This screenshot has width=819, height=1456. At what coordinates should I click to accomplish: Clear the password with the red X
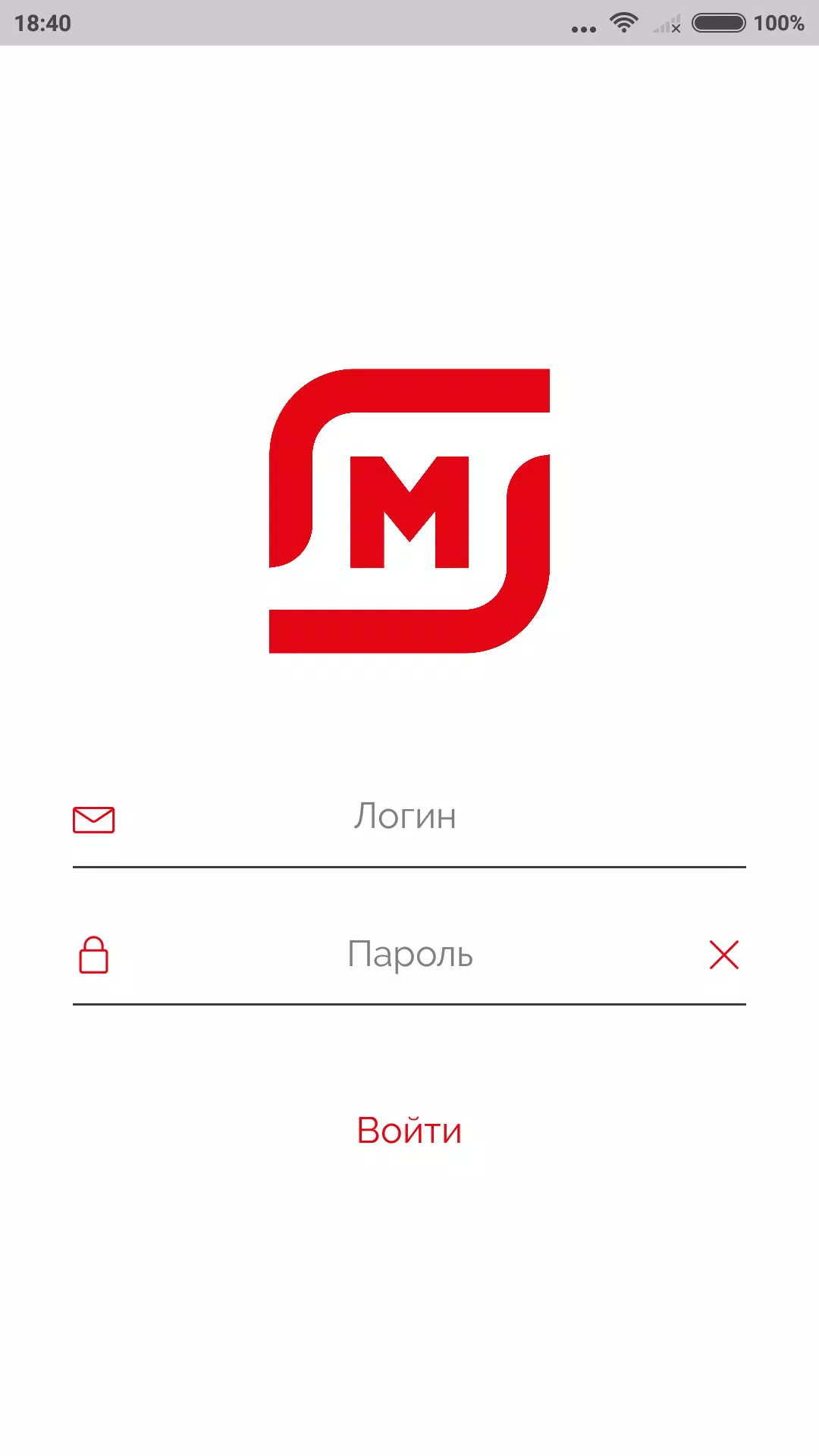[x=723, y=955]
